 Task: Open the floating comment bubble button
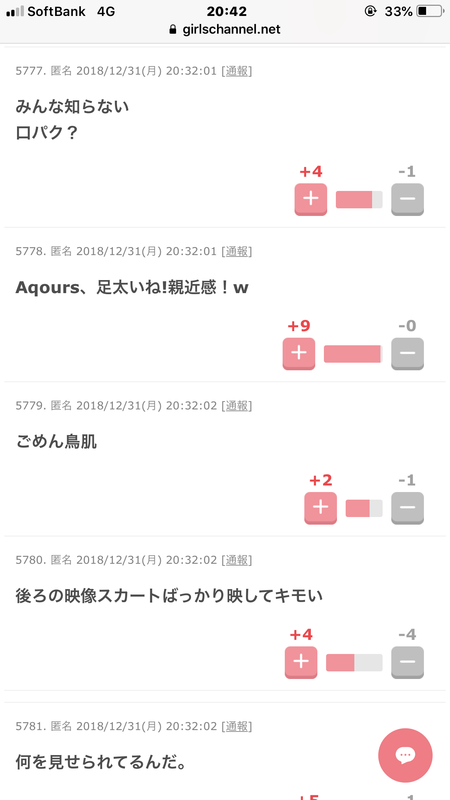pyautogui.click(x=405, y=755)
